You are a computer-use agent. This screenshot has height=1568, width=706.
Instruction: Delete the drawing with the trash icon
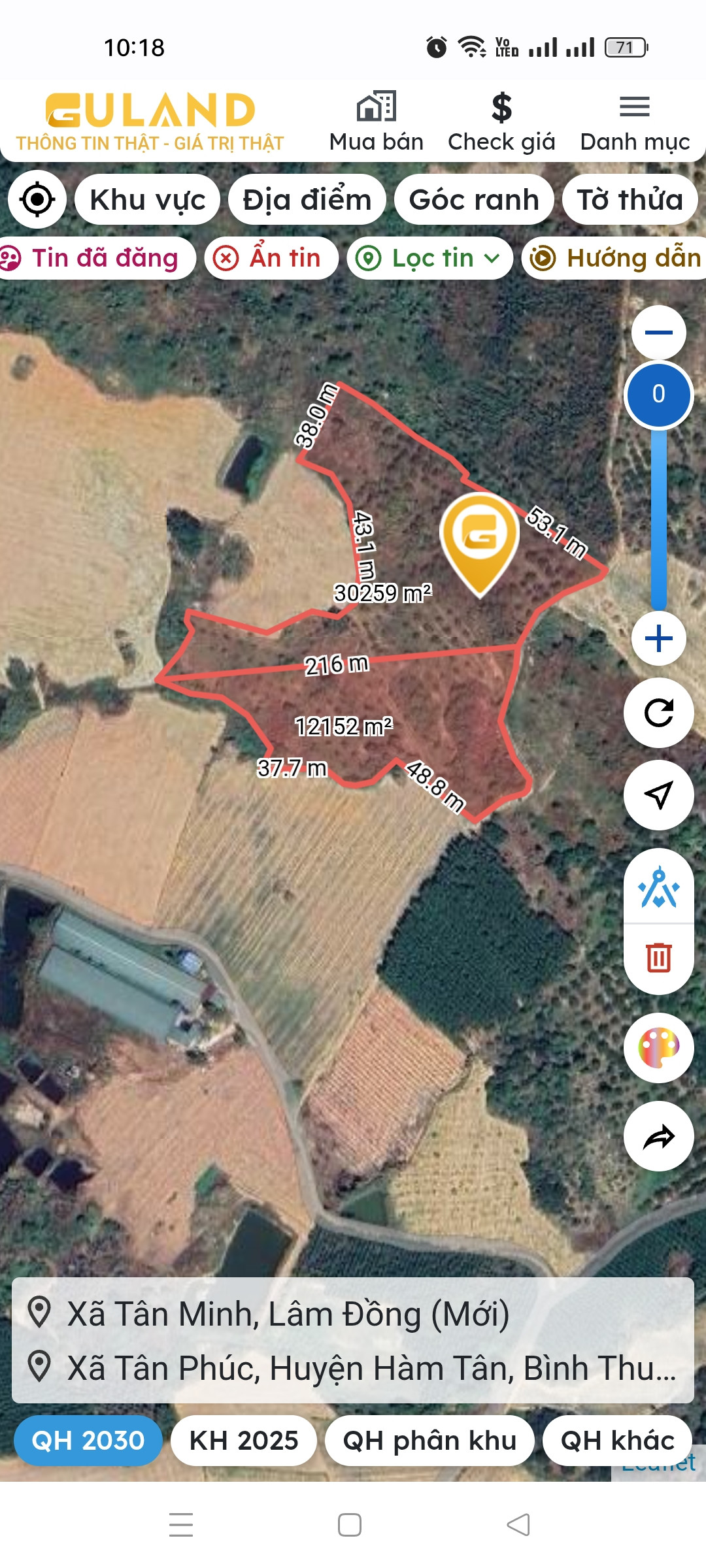click(x=658, y=958)
